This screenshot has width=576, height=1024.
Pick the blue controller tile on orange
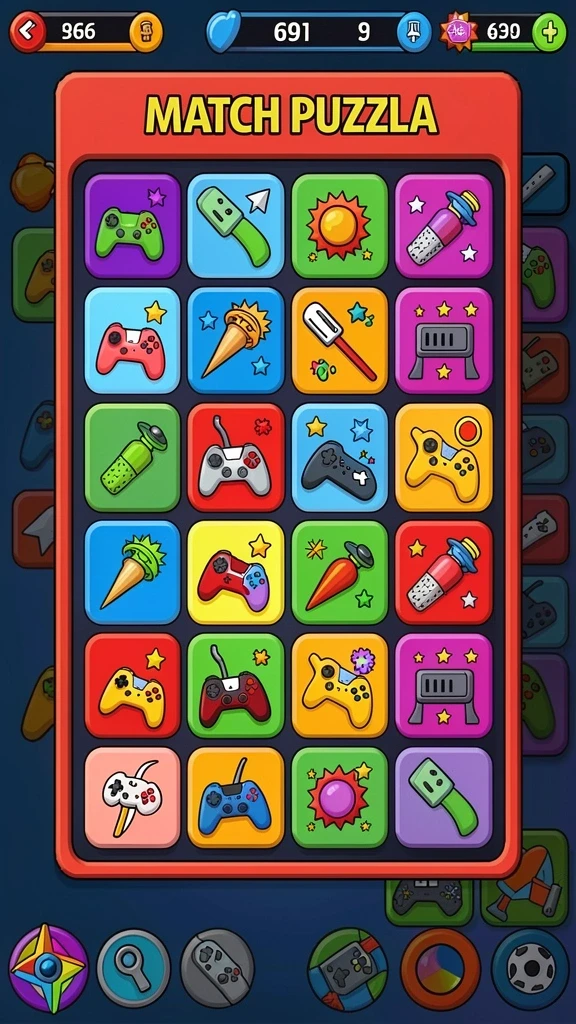coord(236,798)
